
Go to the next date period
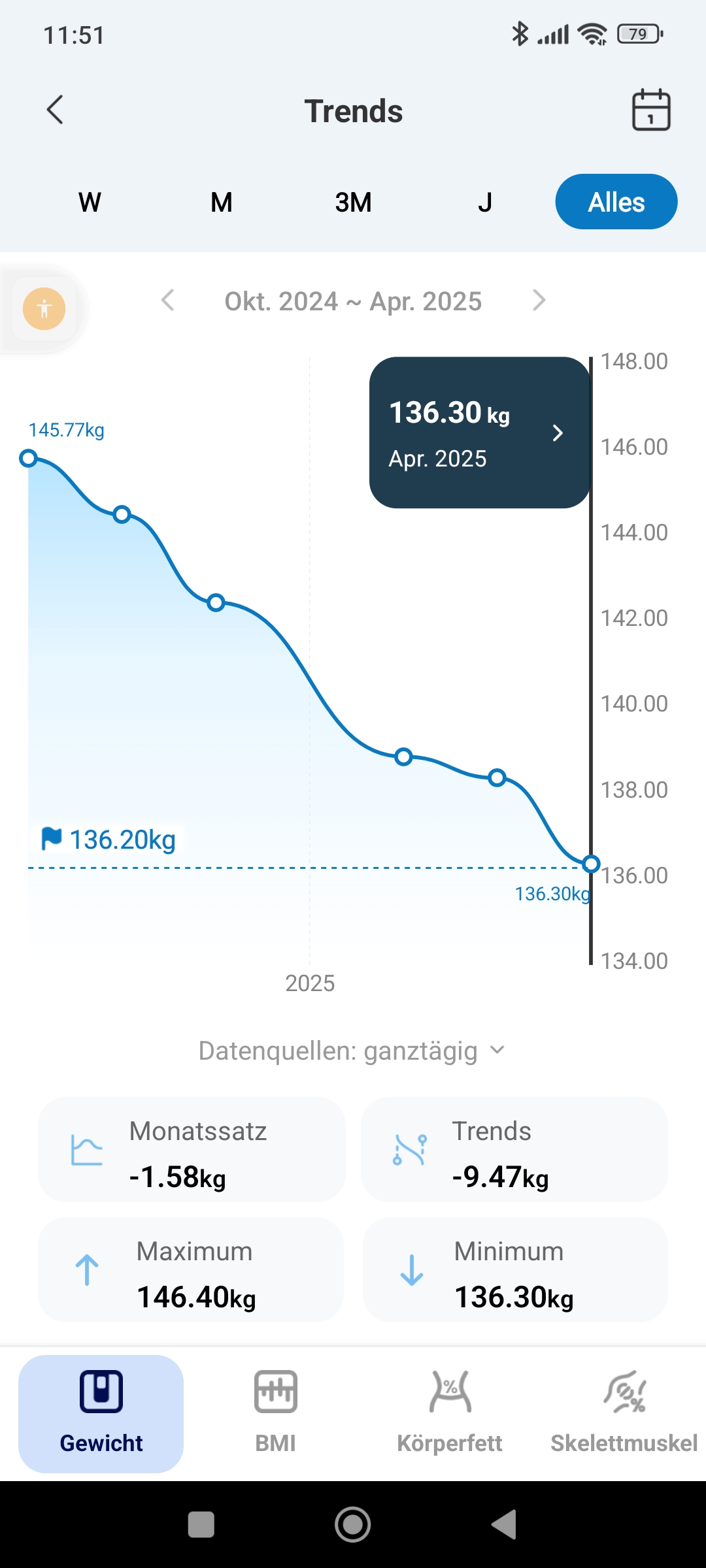[x=539, y=301]
